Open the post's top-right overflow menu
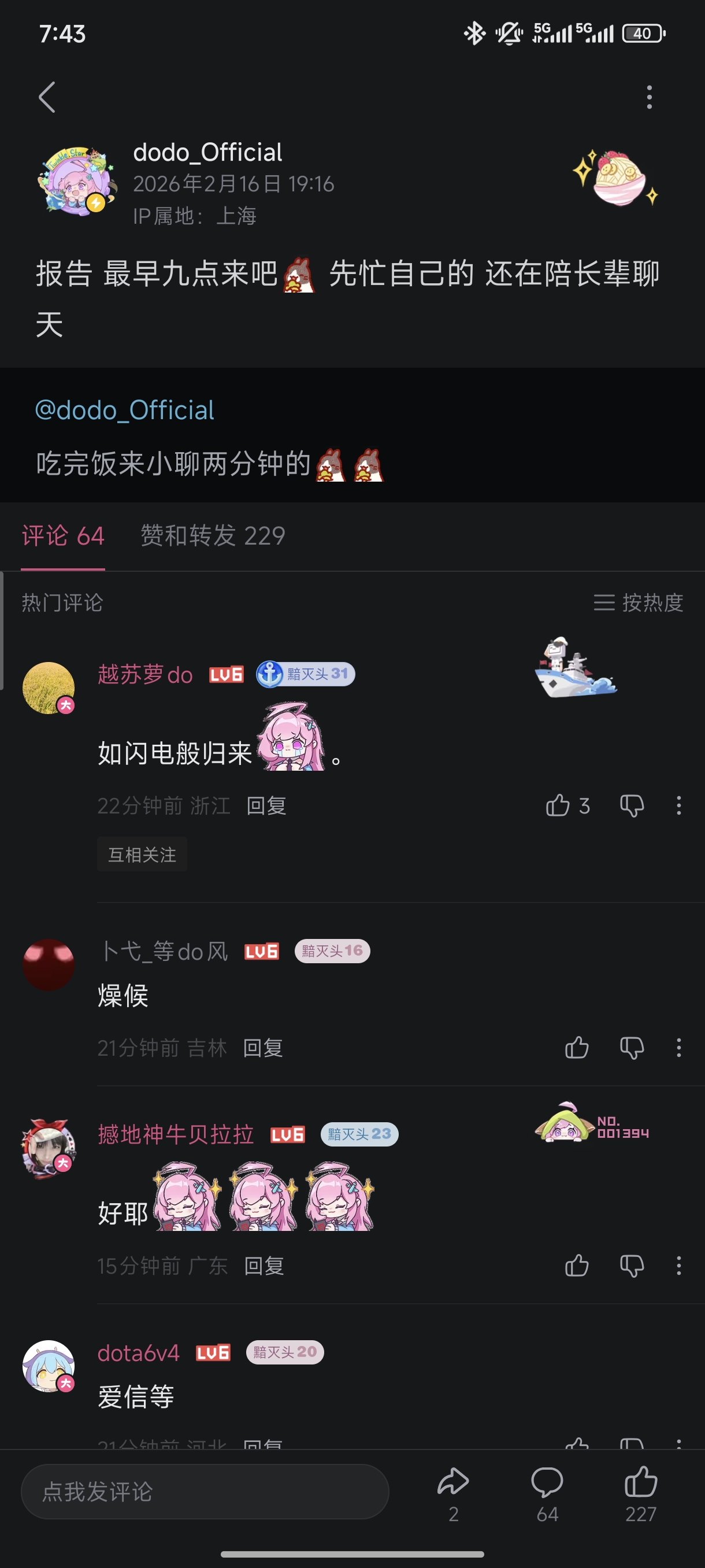Viewport: 705px width, 1568px height. (649, 97)
